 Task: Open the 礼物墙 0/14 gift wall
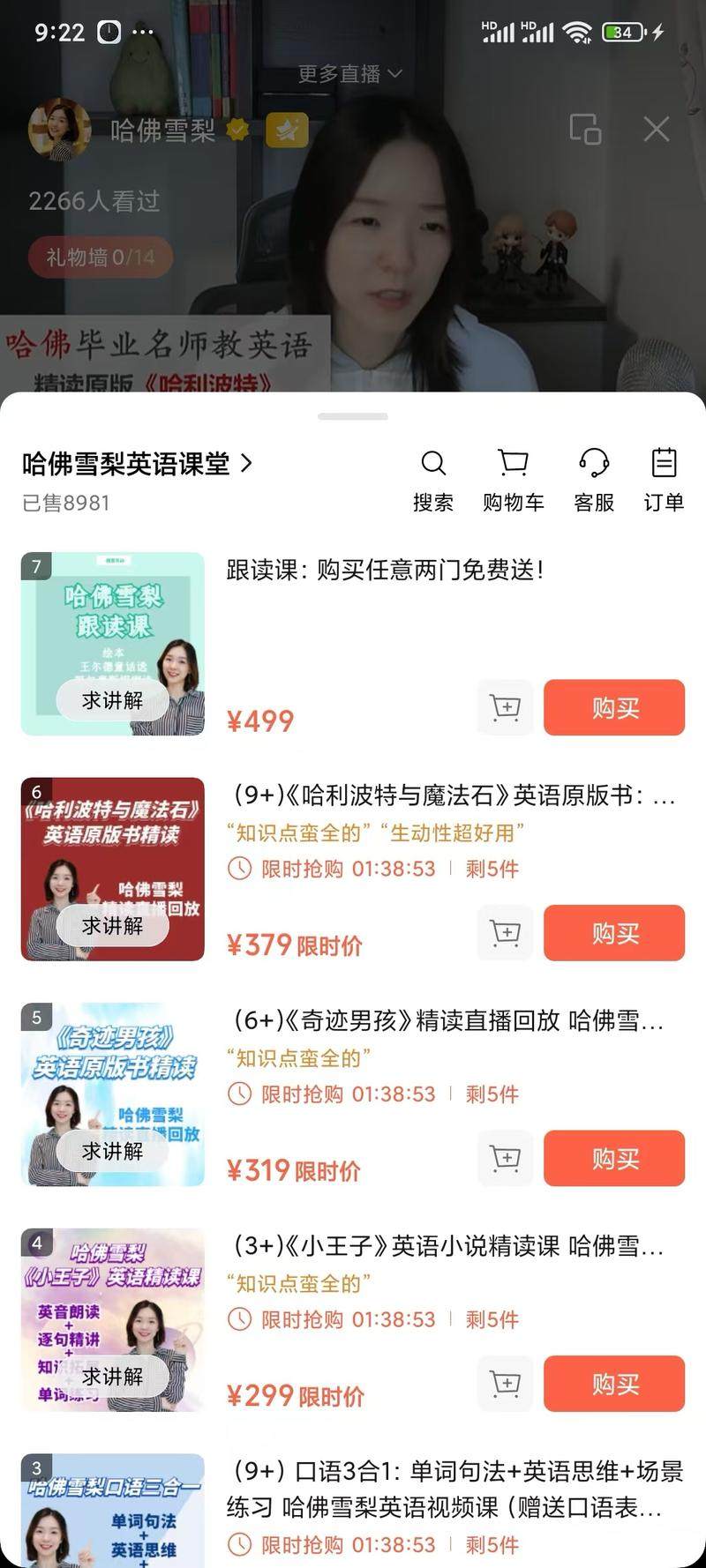[x=101, y=258]
